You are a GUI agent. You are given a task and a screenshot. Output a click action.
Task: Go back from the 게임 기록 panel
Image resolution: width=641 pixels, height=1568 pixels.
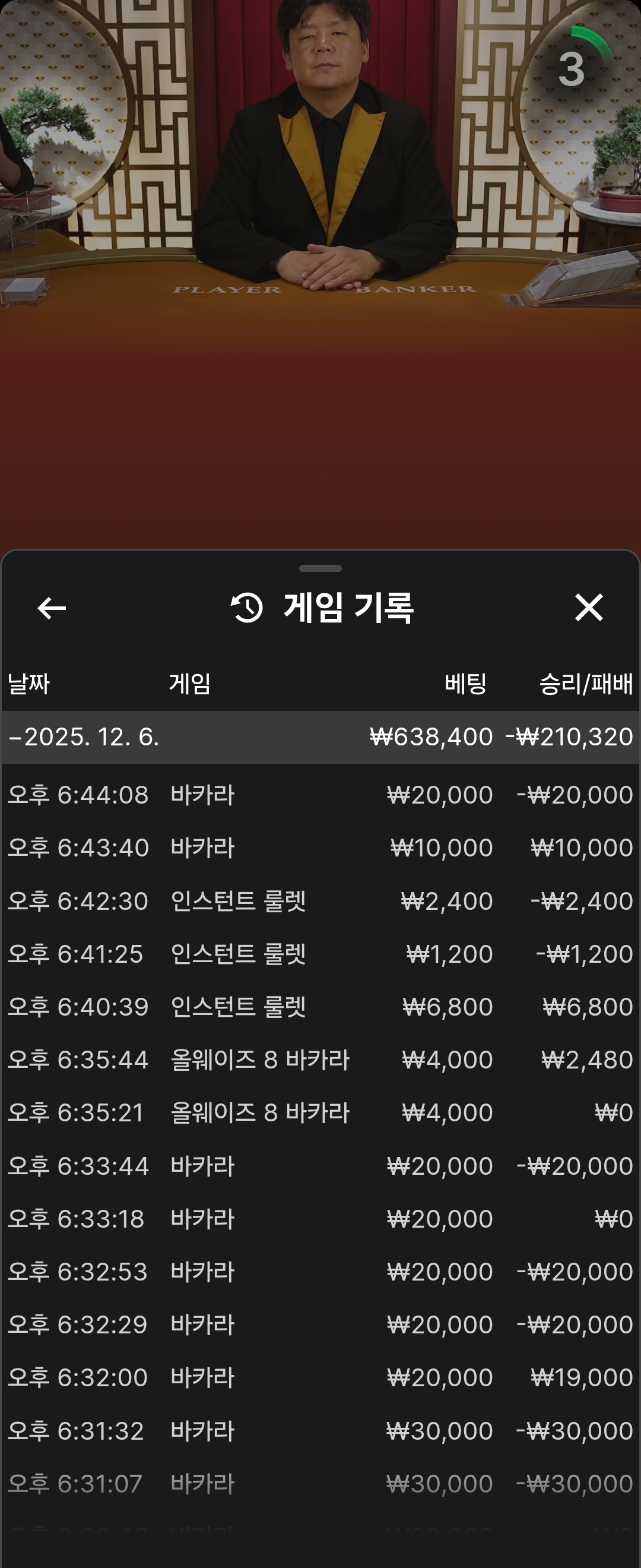pos(52,608)
